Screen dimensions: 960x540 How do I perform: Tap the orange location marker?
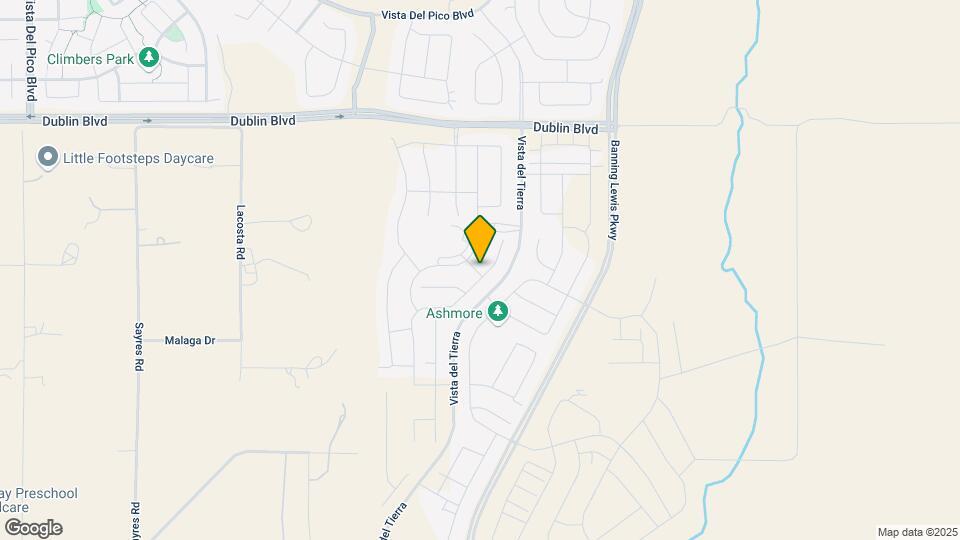click(480, 238)
